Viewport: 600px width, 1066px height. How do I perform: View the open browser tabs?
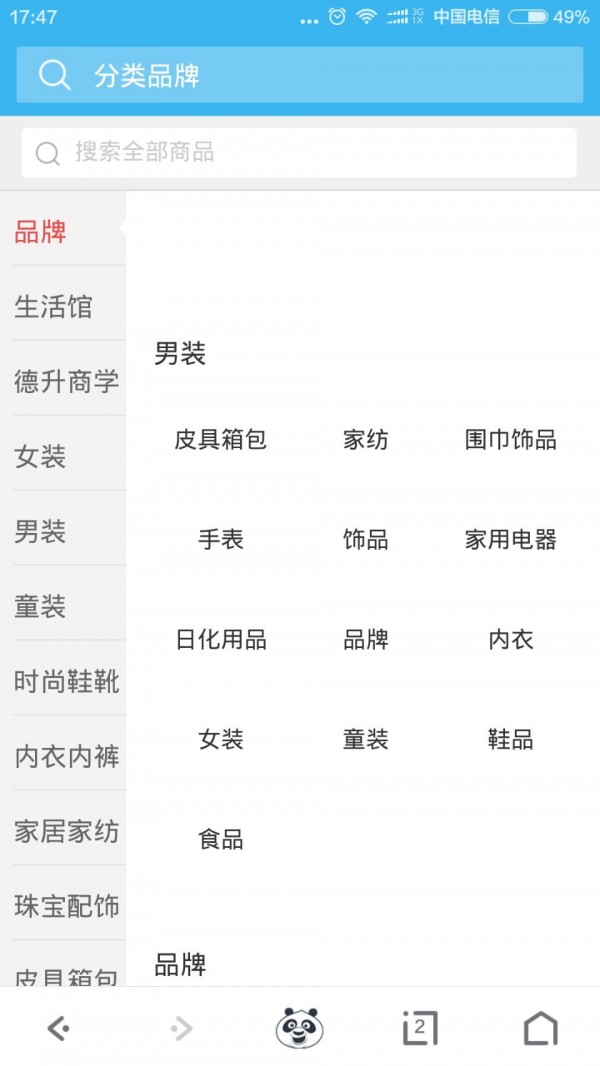[420, 1028]
